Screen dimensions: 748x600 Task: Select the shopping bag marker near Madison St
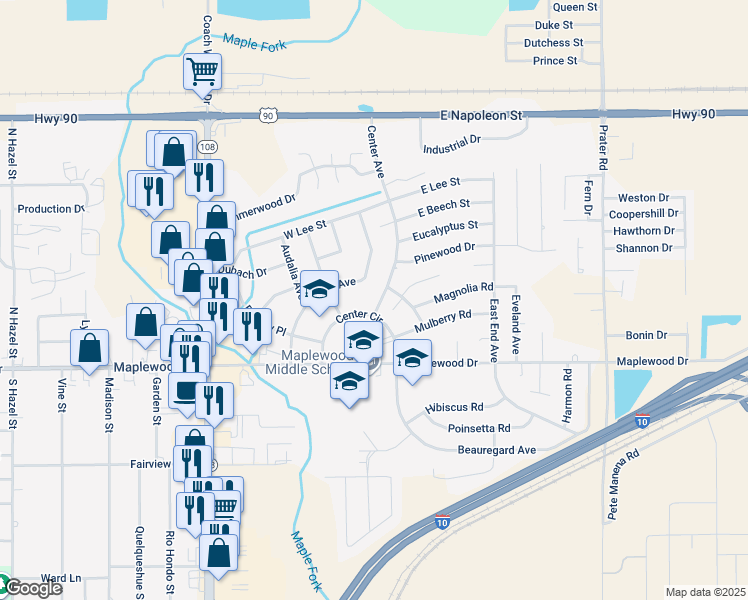pos(89,348)
